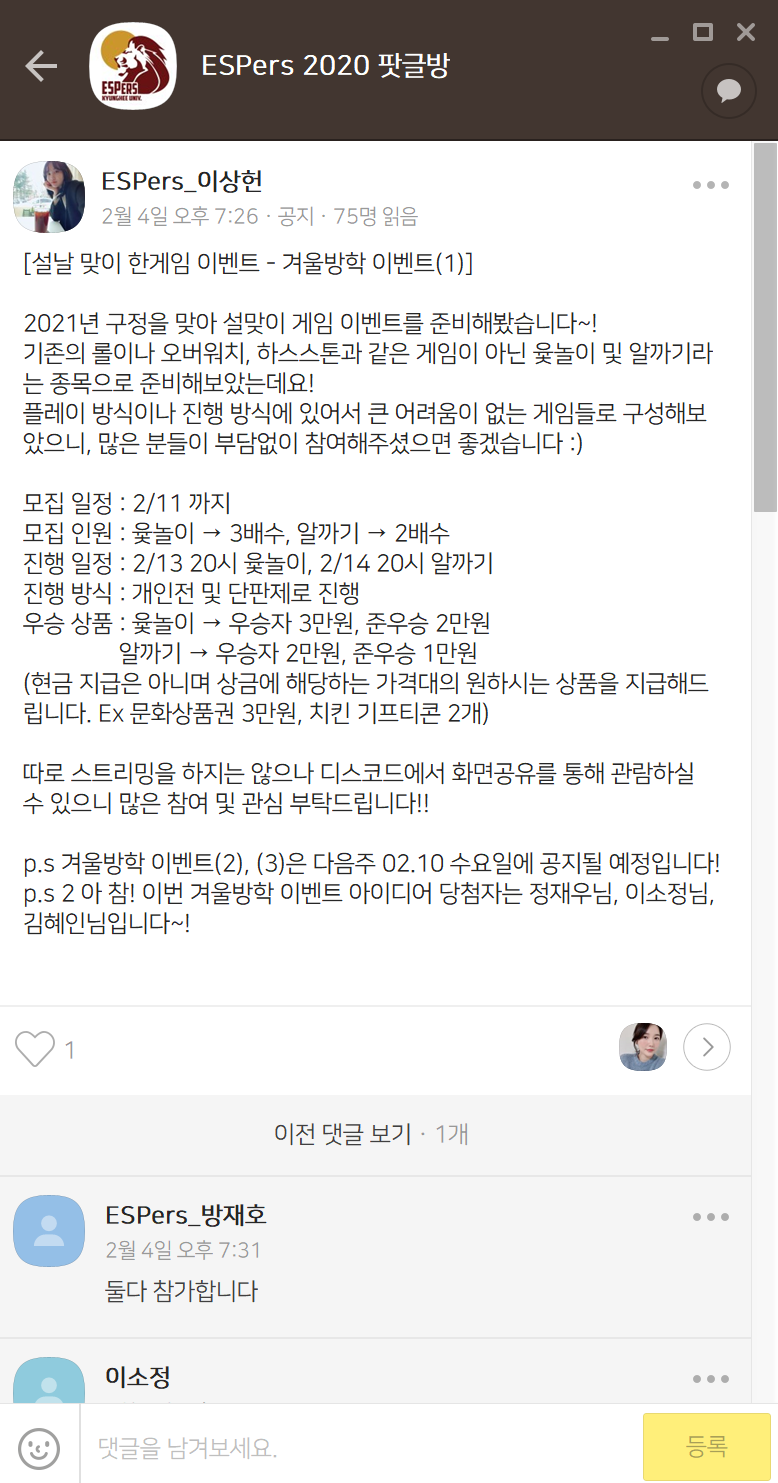Like the post with the heart icon

(x=35, y=1049)
